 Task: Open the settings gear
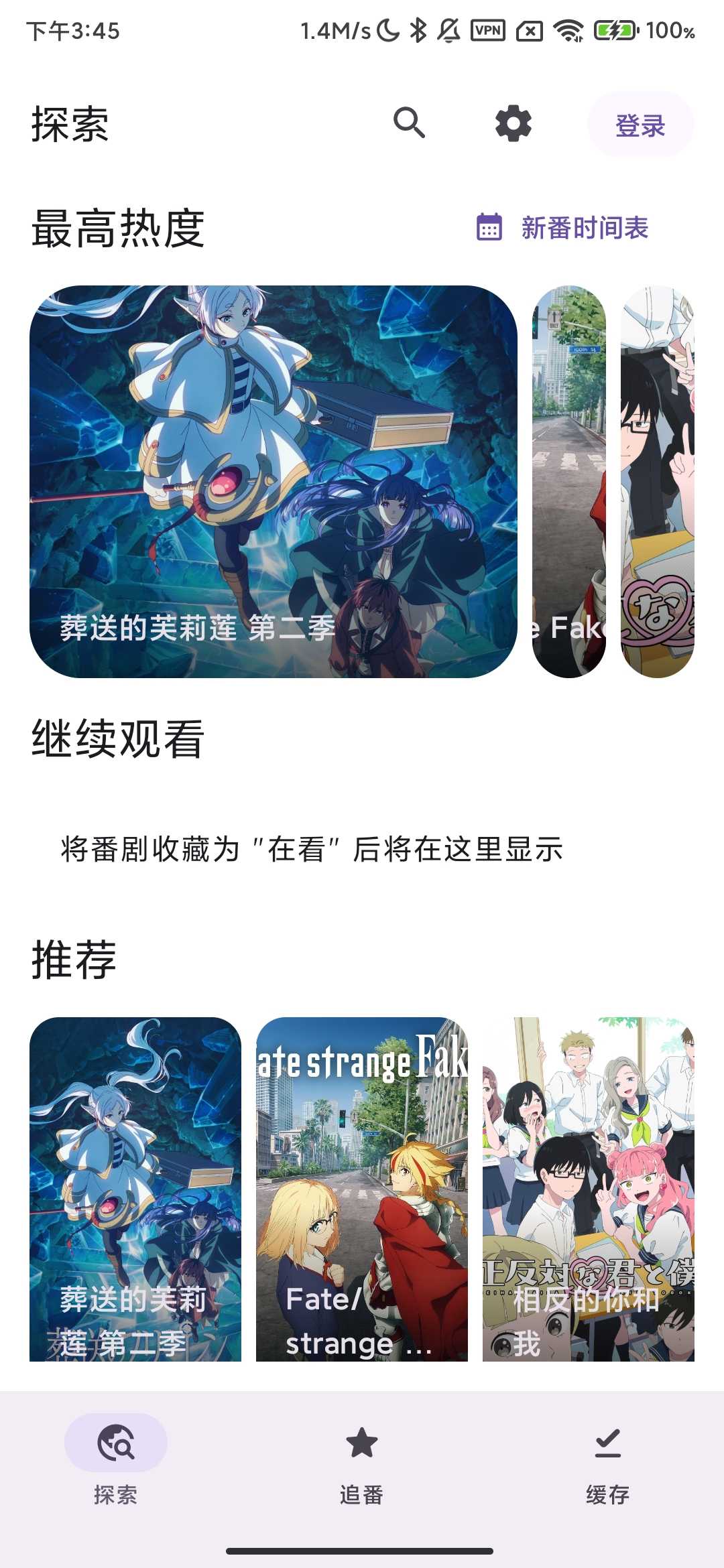513,124
